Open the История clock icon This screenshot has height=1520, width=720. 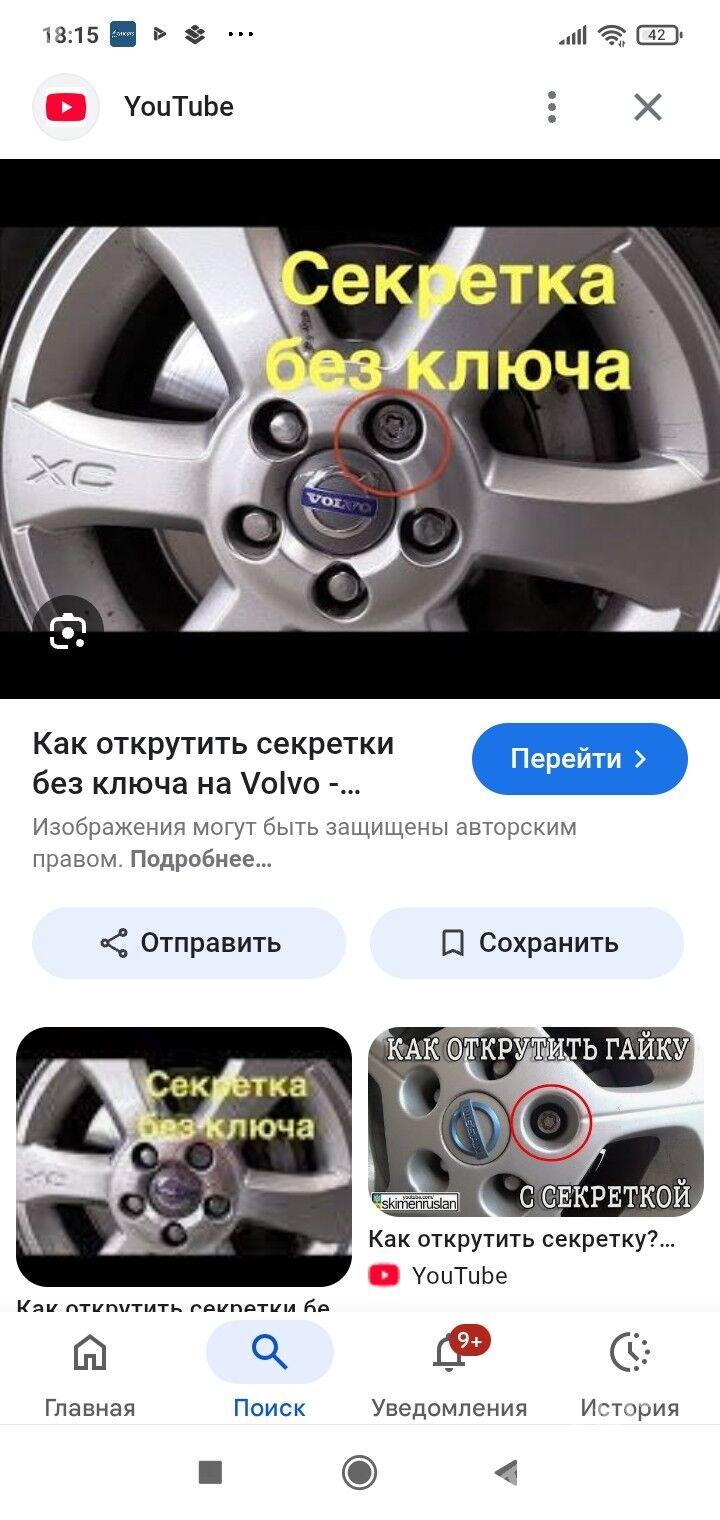[x=630, y=1353]
